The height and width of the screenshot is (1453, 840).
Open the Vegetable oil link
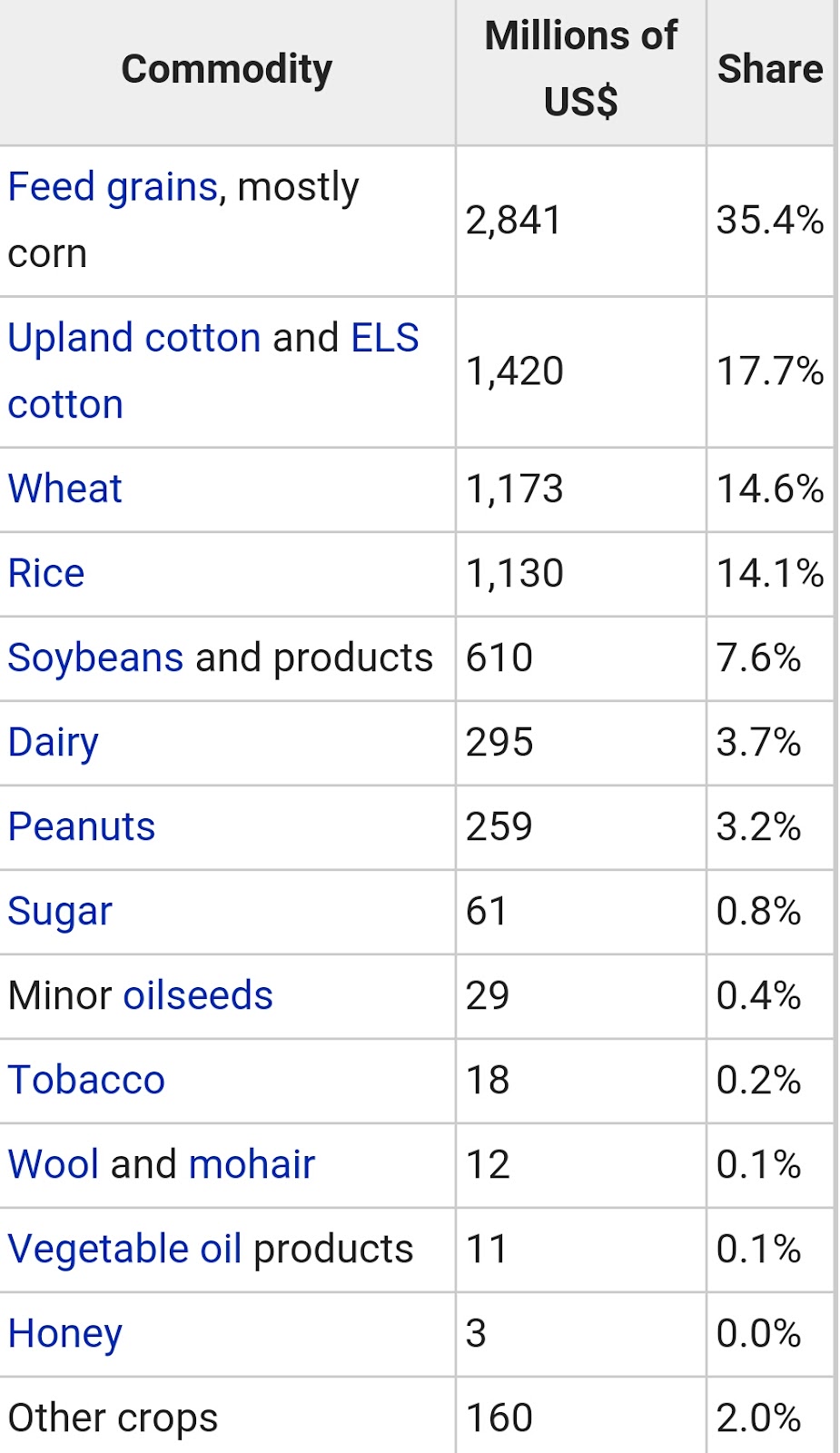[x=124, y=1250]
